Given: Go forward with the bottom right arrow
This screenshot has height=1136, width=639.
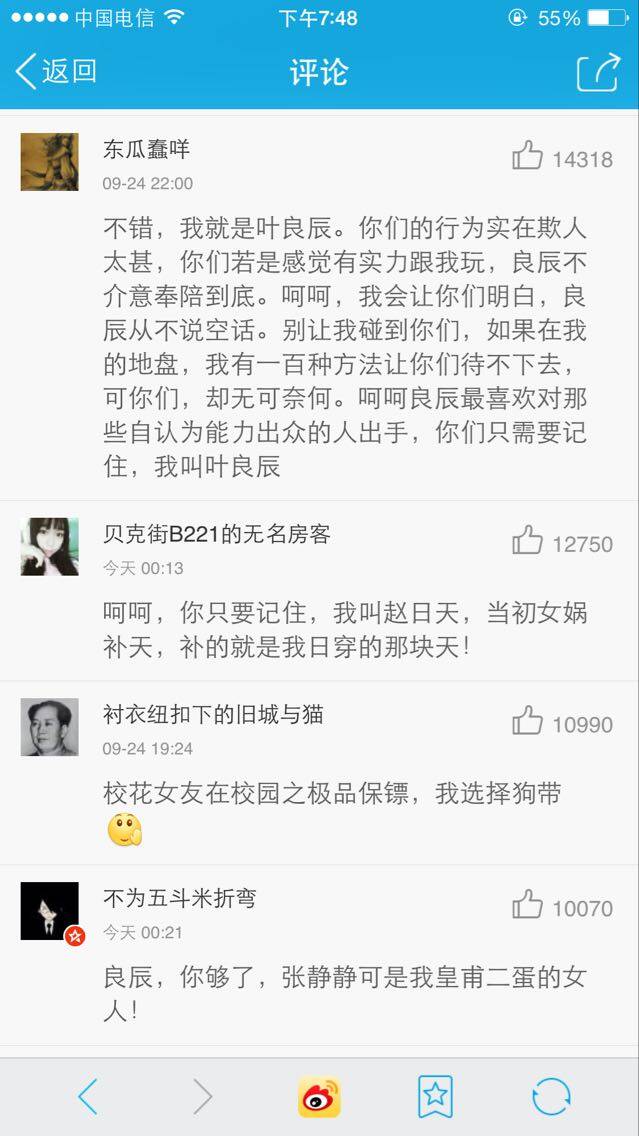Looking at the screenshot, I should 203,1097.
